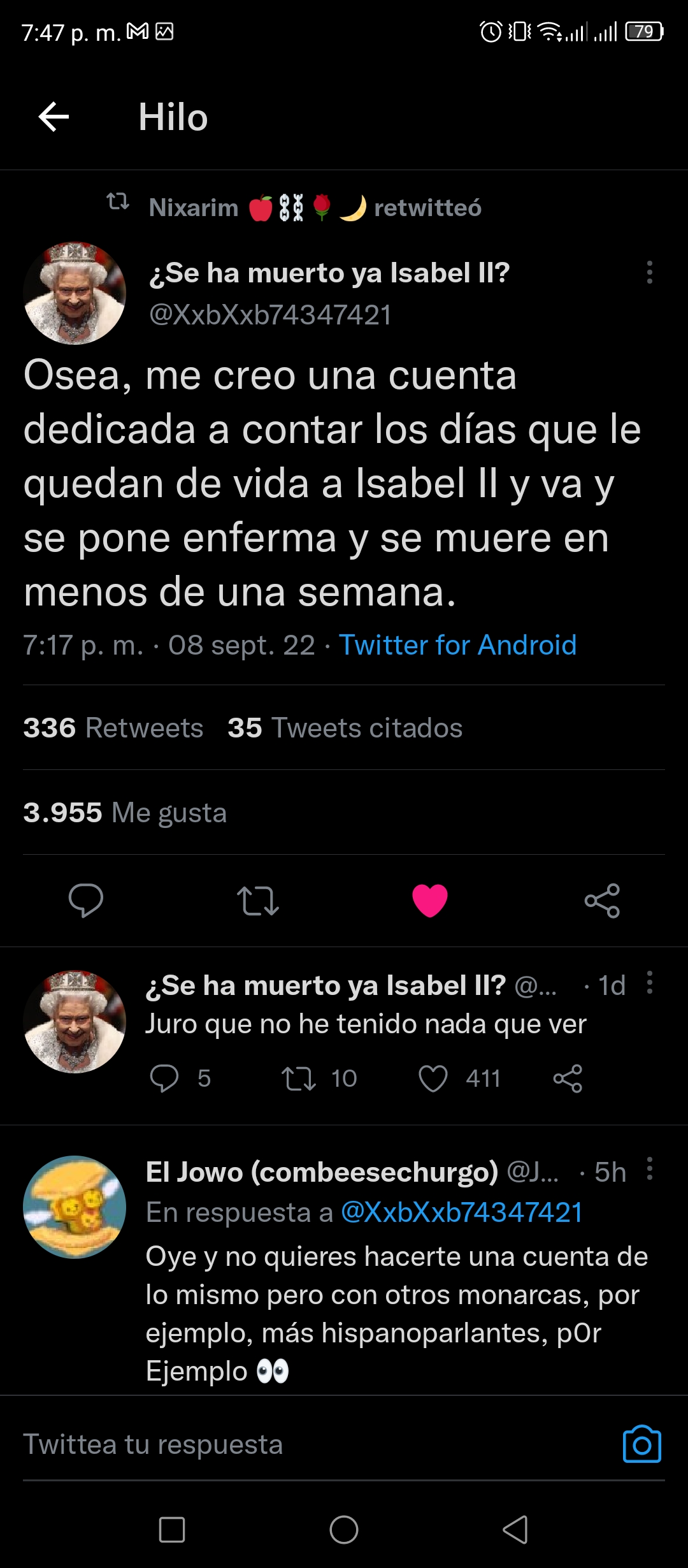The width and height of the screenshot is (688, 1568).
Task: View the 35 Tweets citados list
Action: click(x=345, y=728)
